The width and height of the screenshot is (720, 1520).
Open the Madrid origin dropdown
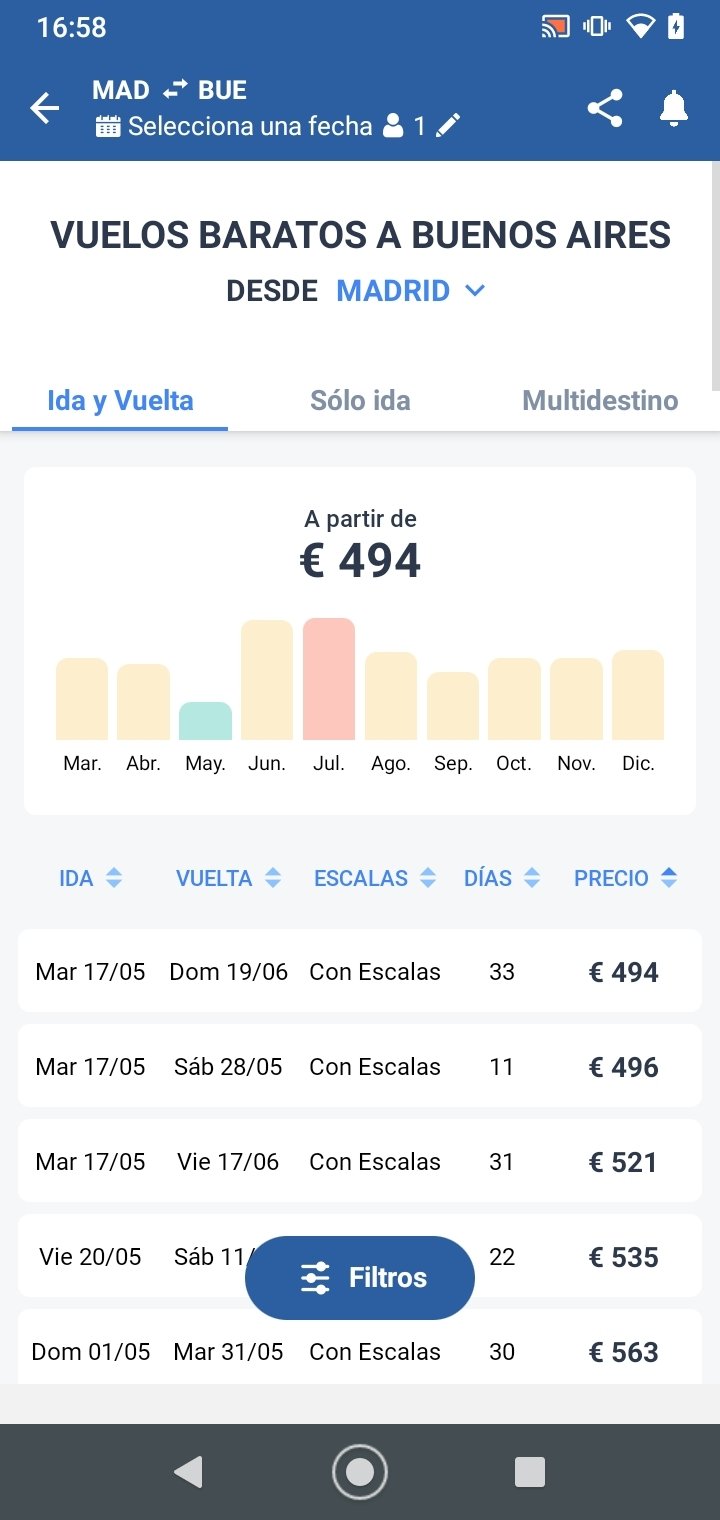click(x=410, y=291)
